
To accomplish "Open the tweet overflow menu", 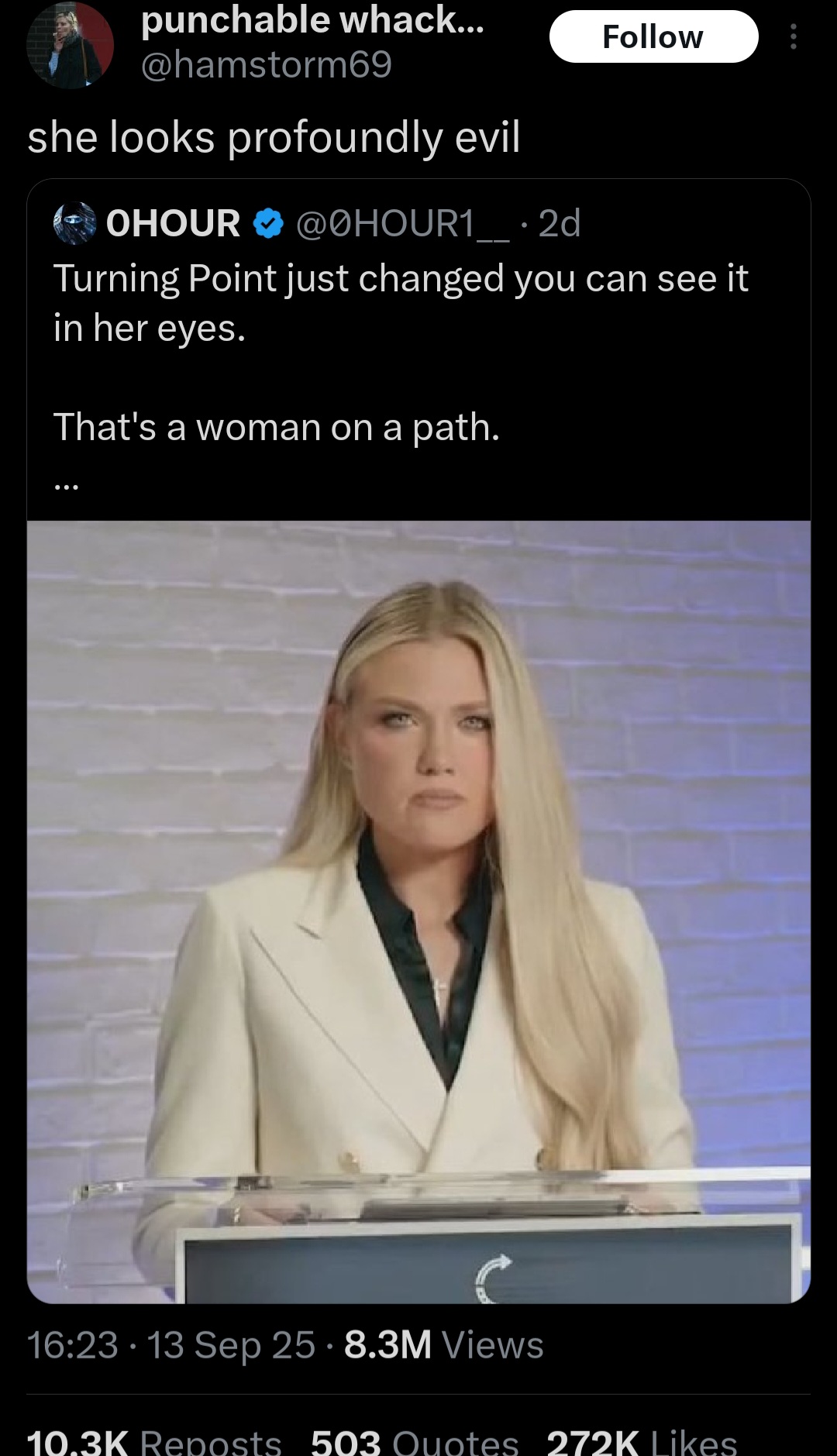I will tap(793, 36).
